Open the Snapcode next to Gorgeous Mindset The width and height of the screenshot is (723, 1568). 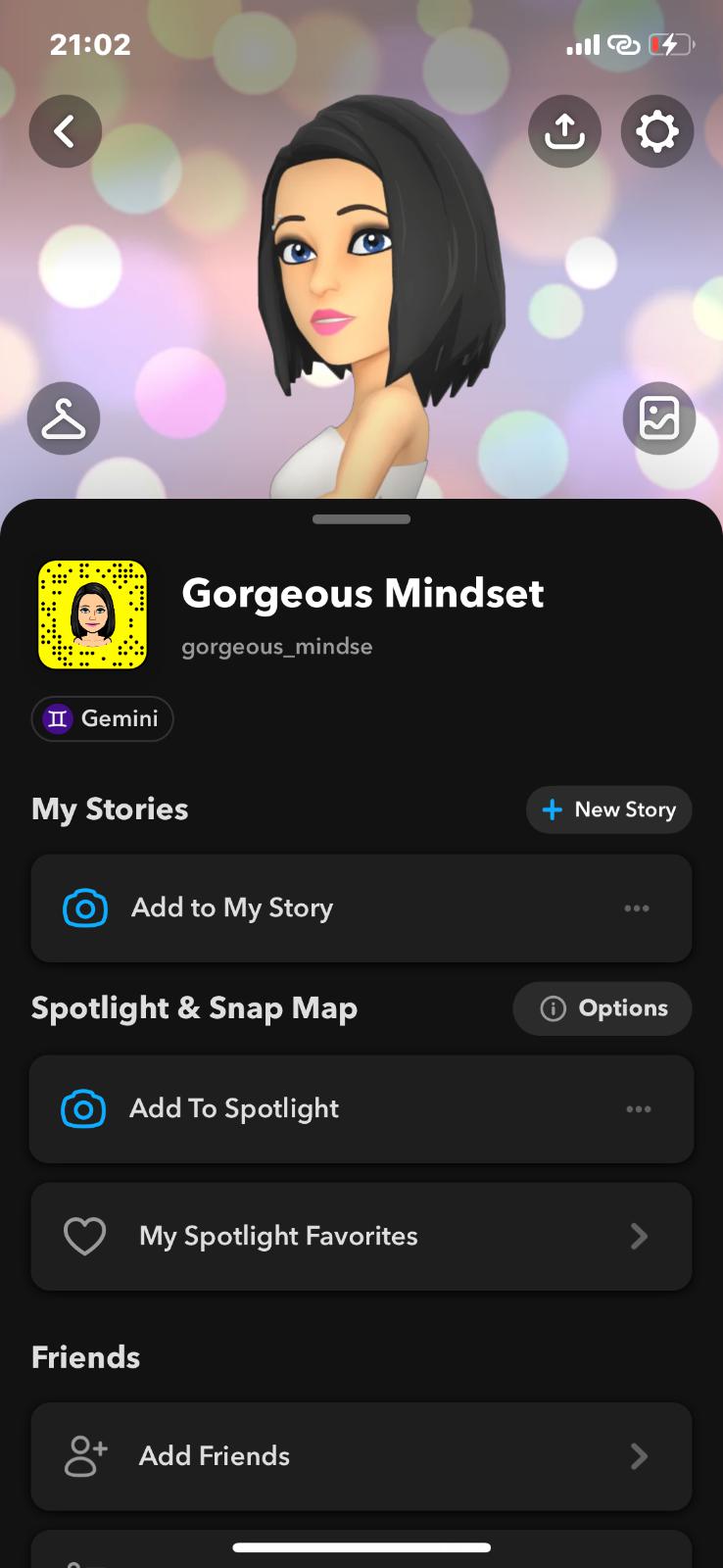(92, 615)
